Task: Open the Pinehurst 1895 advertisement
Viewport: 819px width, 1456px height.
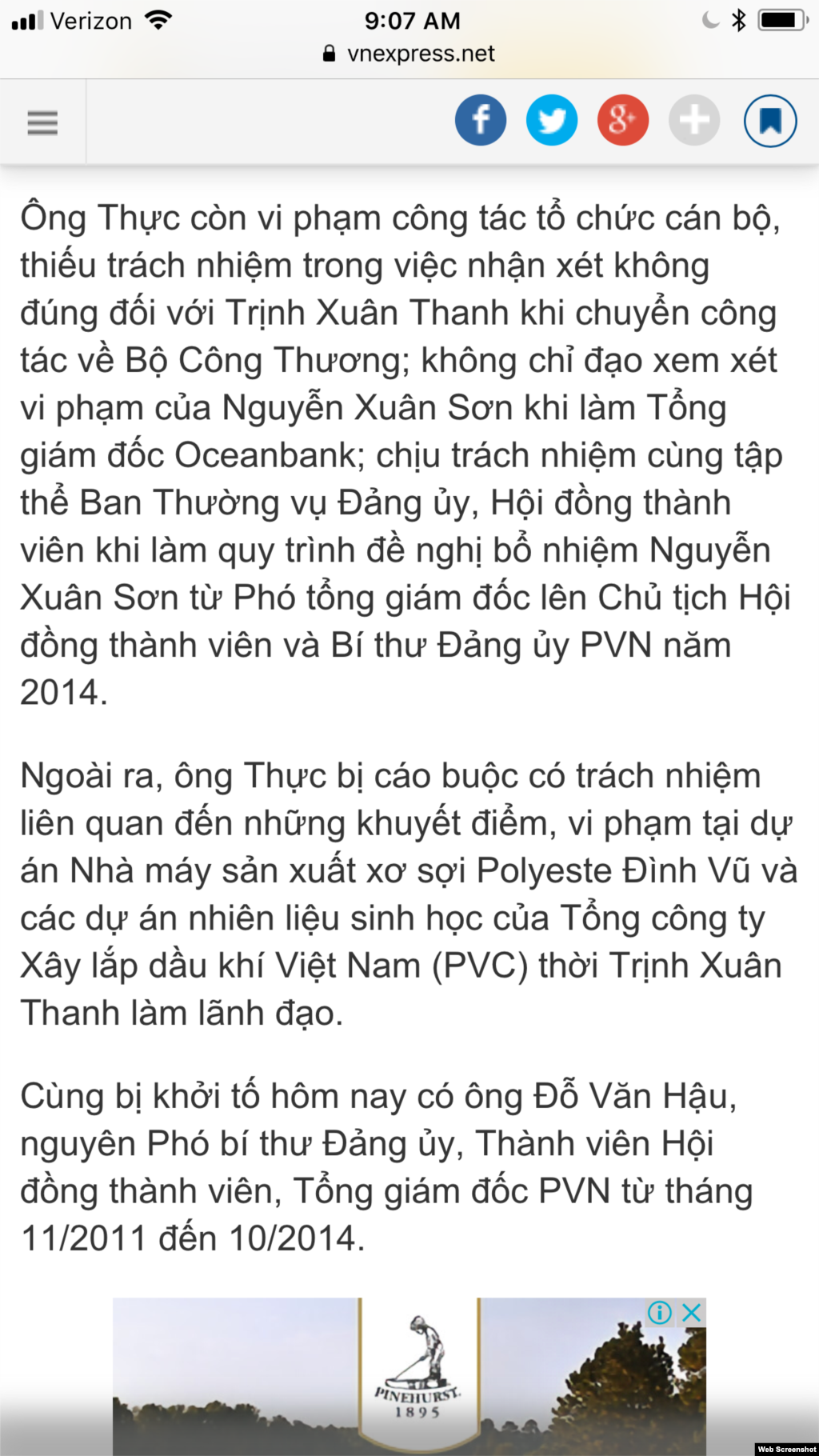Action: pos(416,1376)
